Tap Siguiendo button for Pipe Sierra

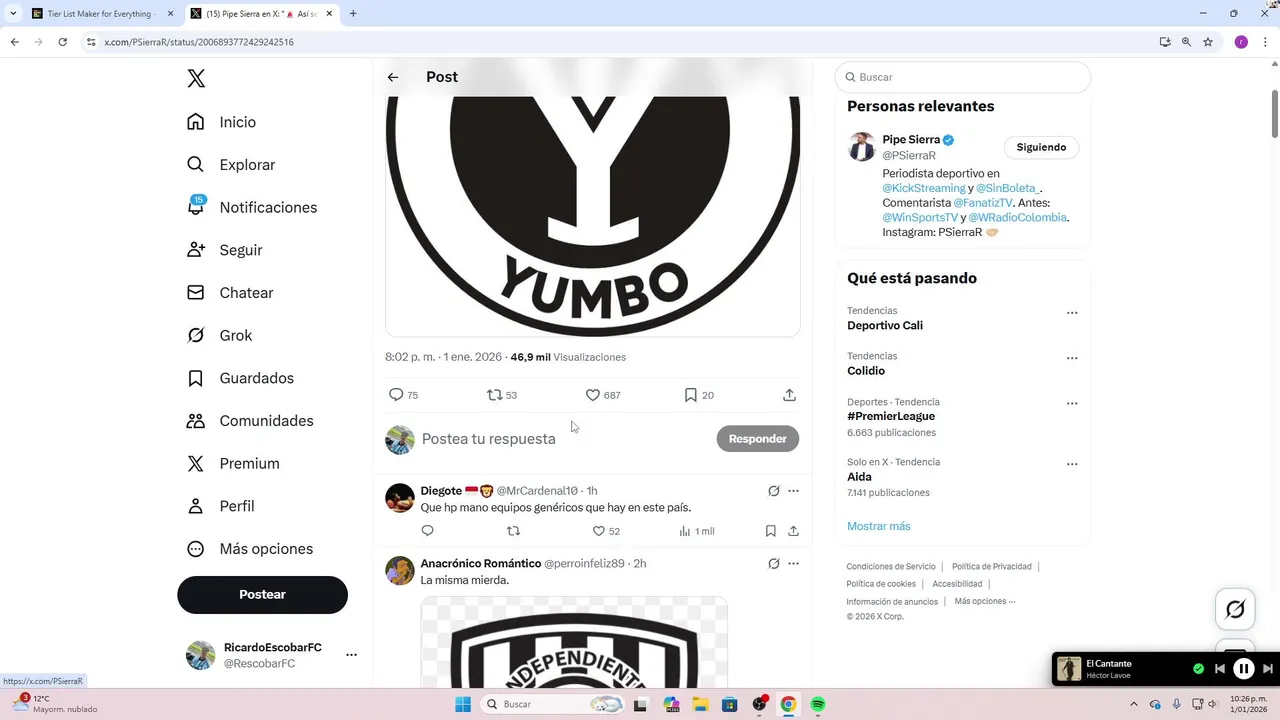pos(1041,147)
